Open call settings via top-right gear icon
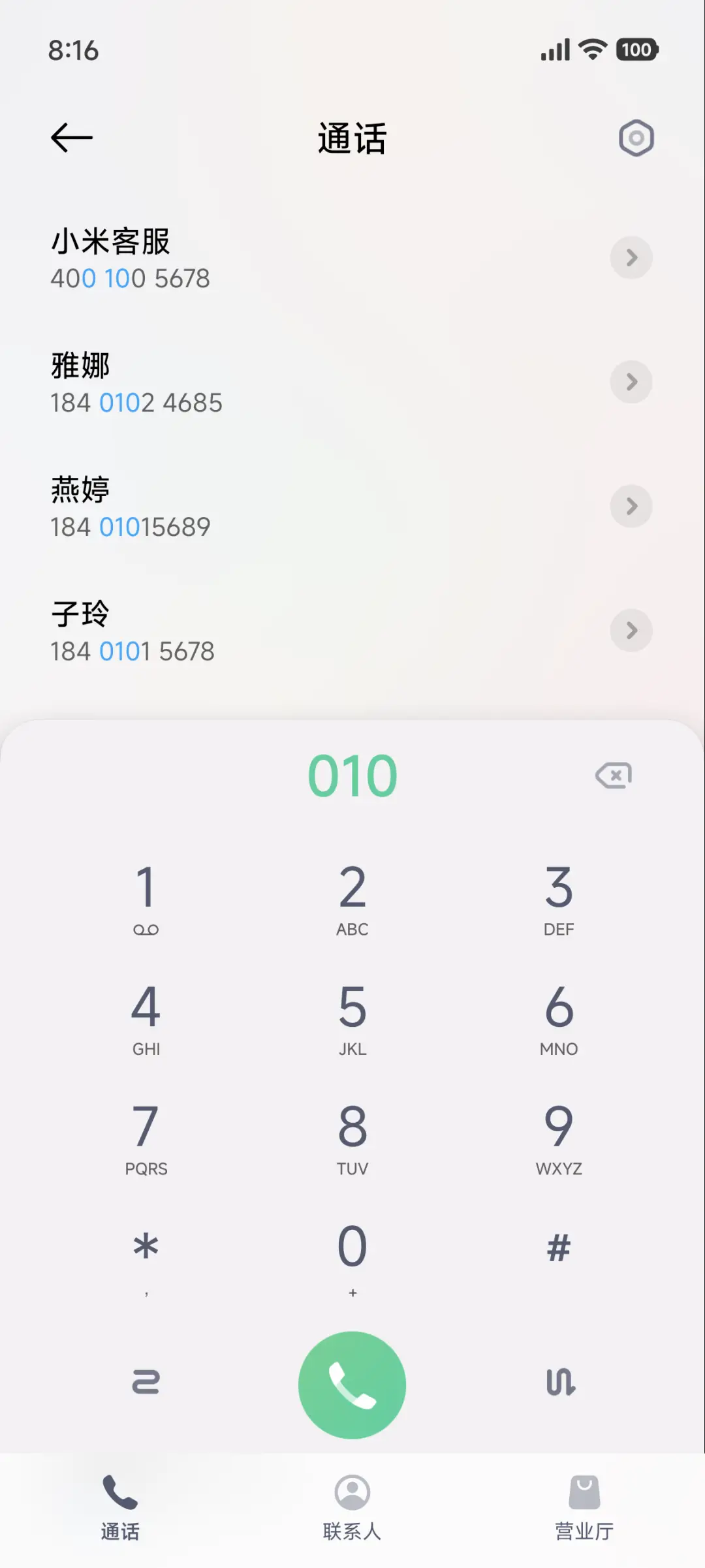This screenshot has width=705, height=1568. pyautogui.click(x=636, y=138)
